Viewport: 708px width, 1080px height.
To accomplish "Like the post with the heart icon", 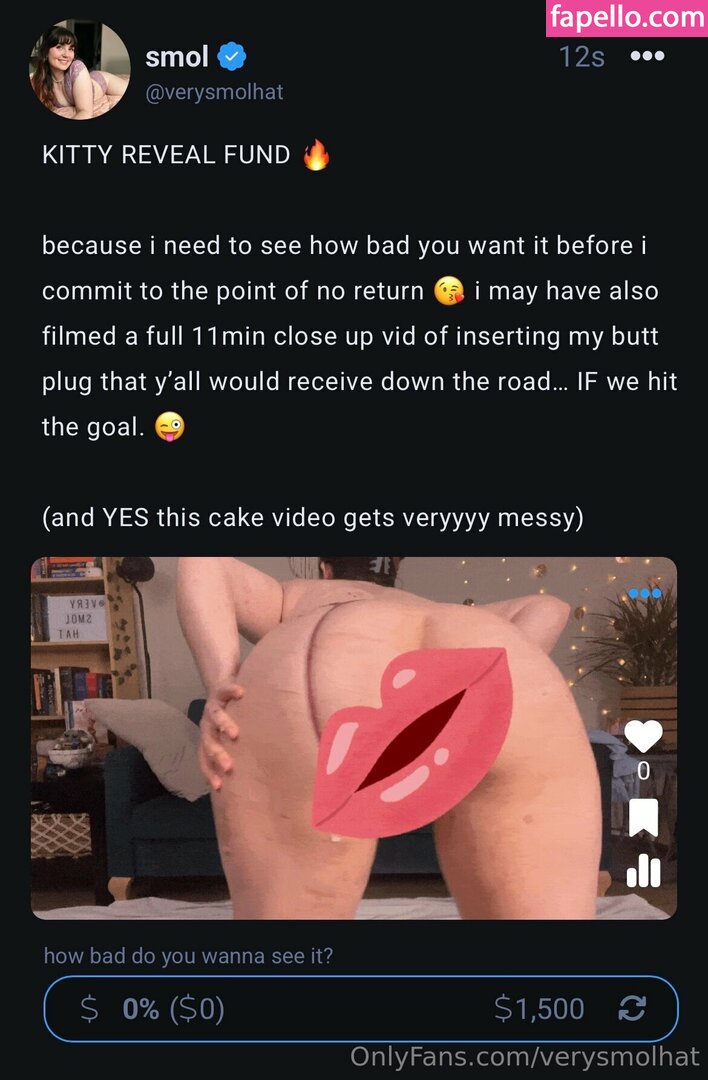I will [x=643, y=737].
